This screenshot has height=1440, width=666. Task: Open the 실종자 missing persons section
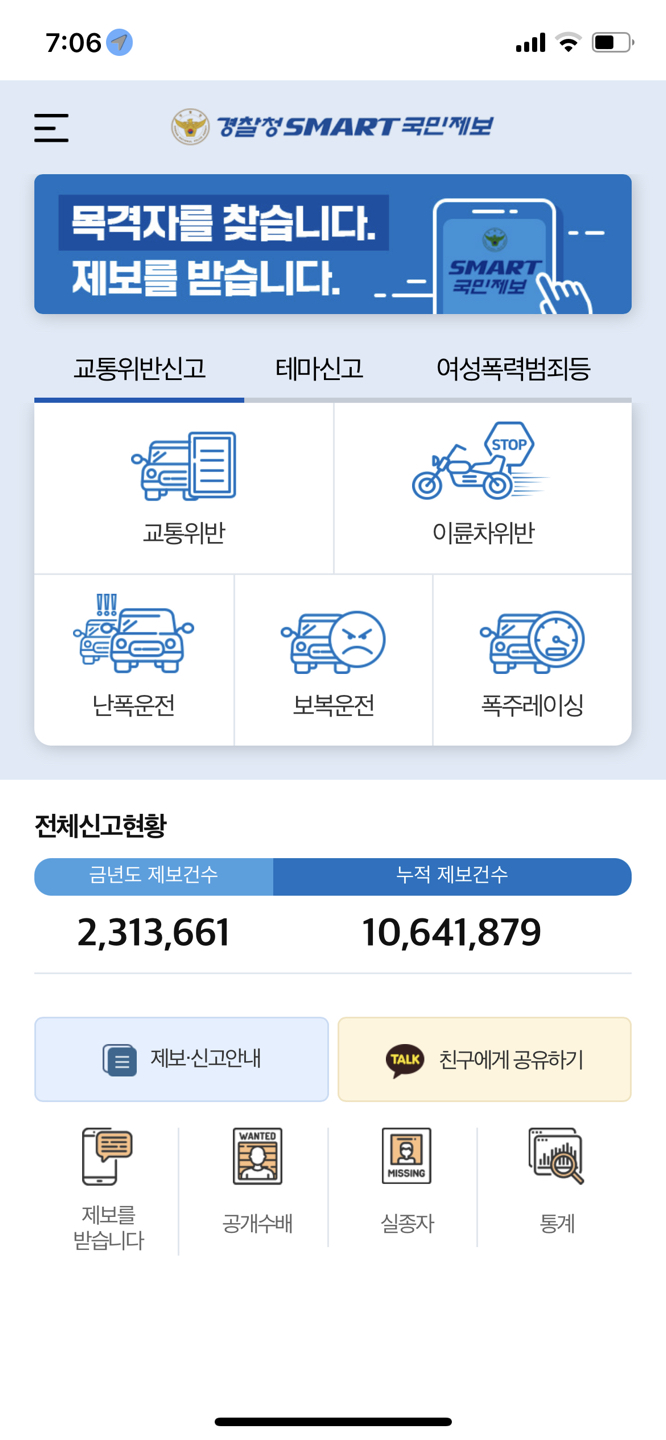coord(406,1180)
